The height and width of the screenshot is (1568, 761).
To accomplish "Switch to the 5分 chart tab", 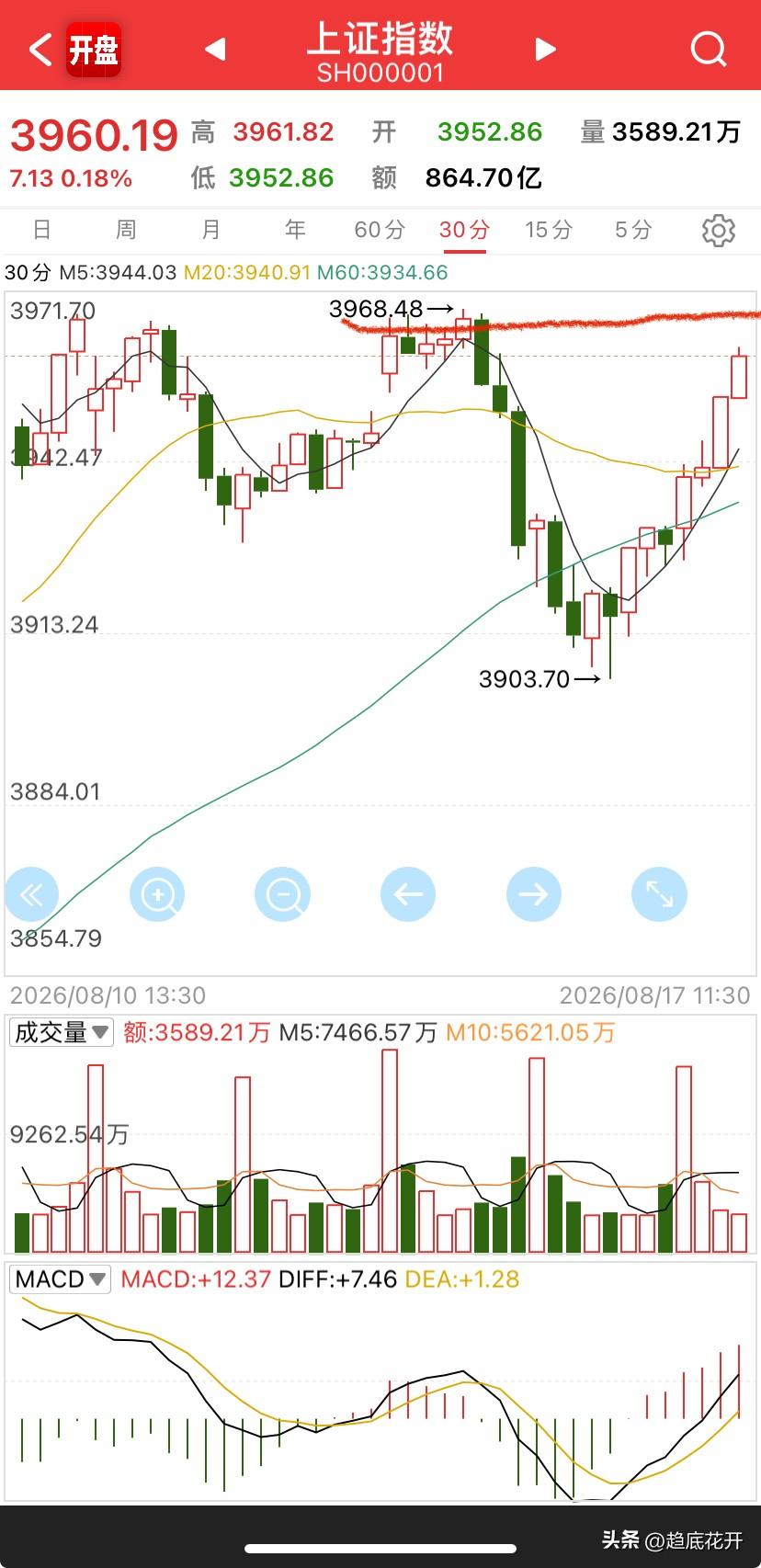I will [633, 229].
